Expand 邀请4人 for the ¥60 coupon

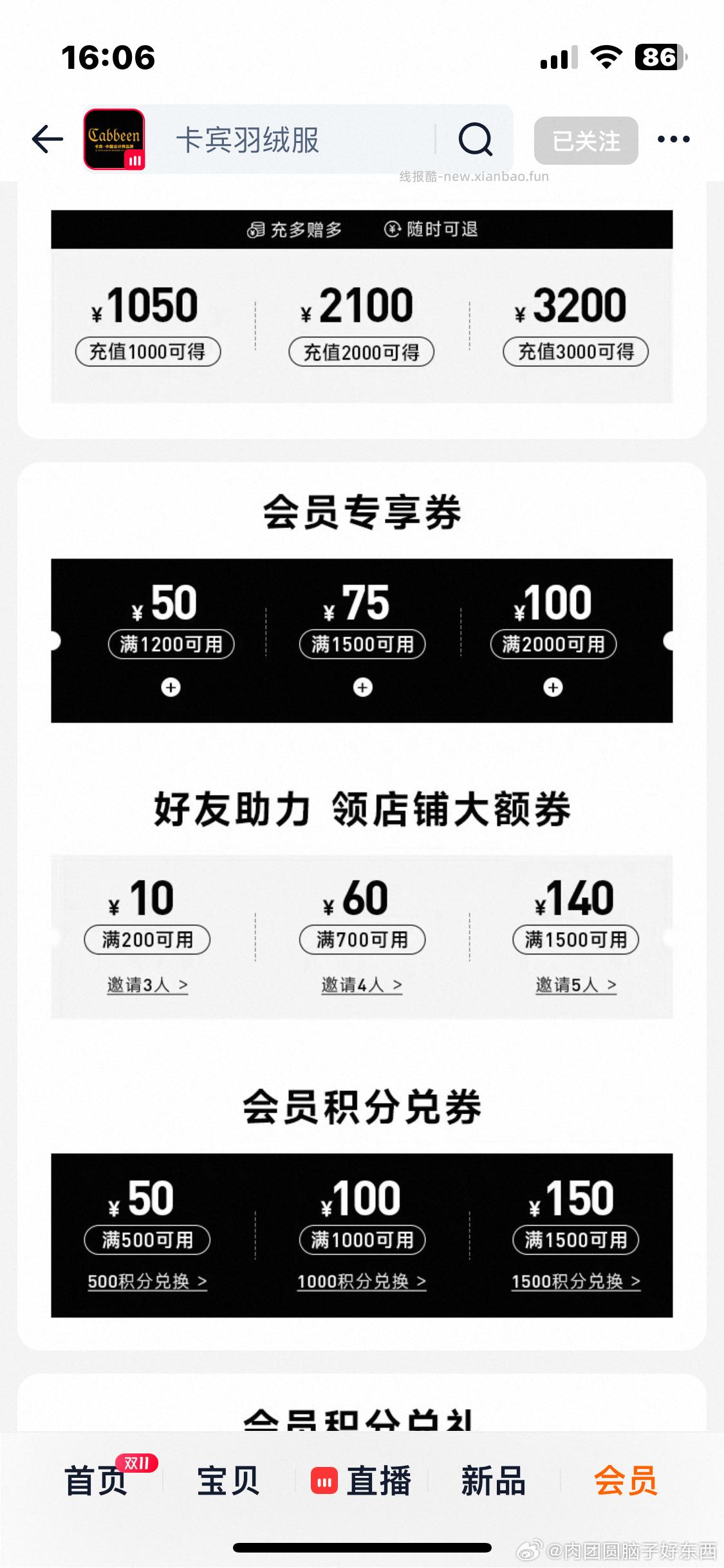361,984
